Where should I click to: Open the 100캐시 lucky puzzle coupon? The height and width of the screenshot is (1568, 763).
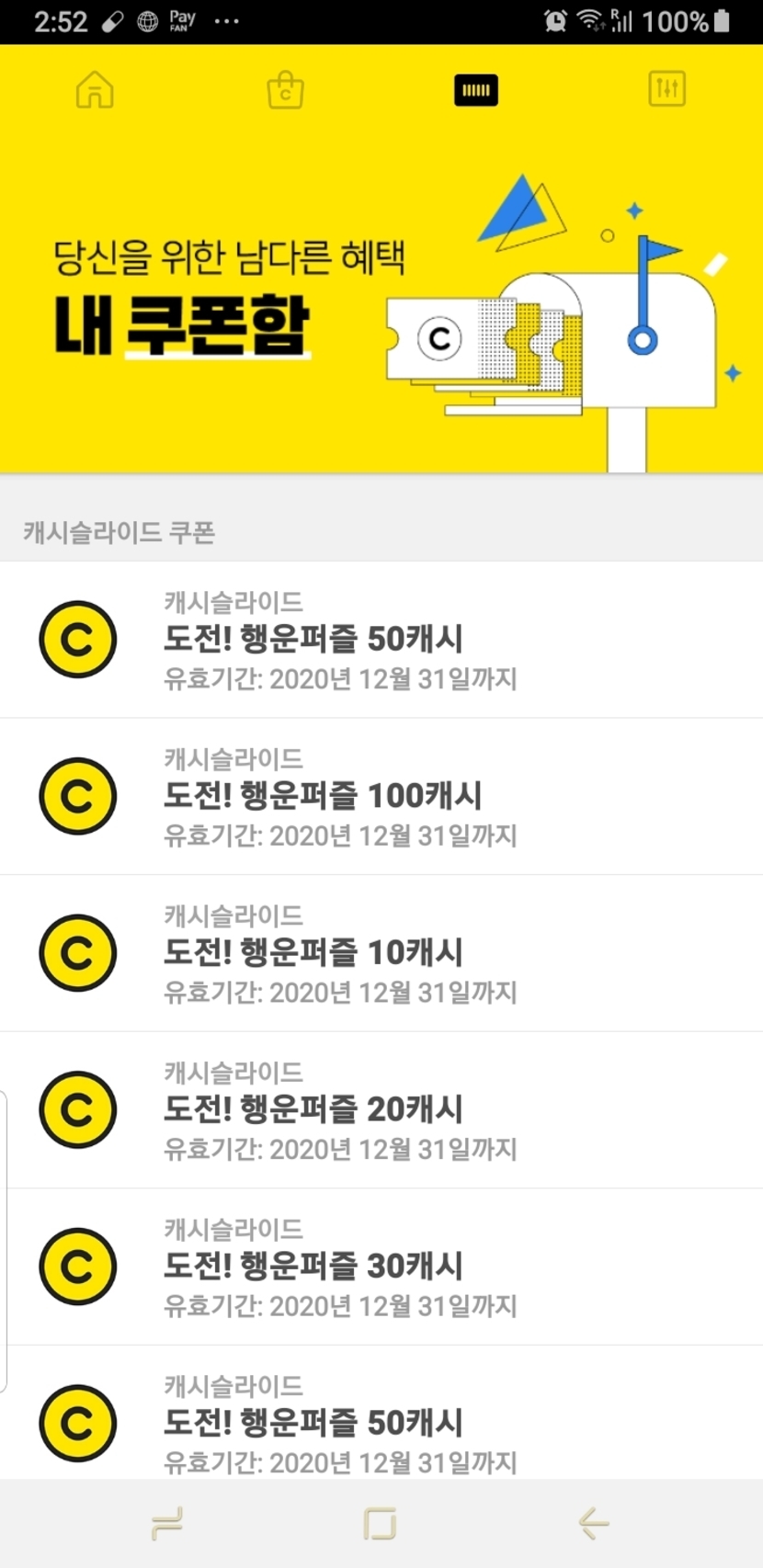pos(381,796)
